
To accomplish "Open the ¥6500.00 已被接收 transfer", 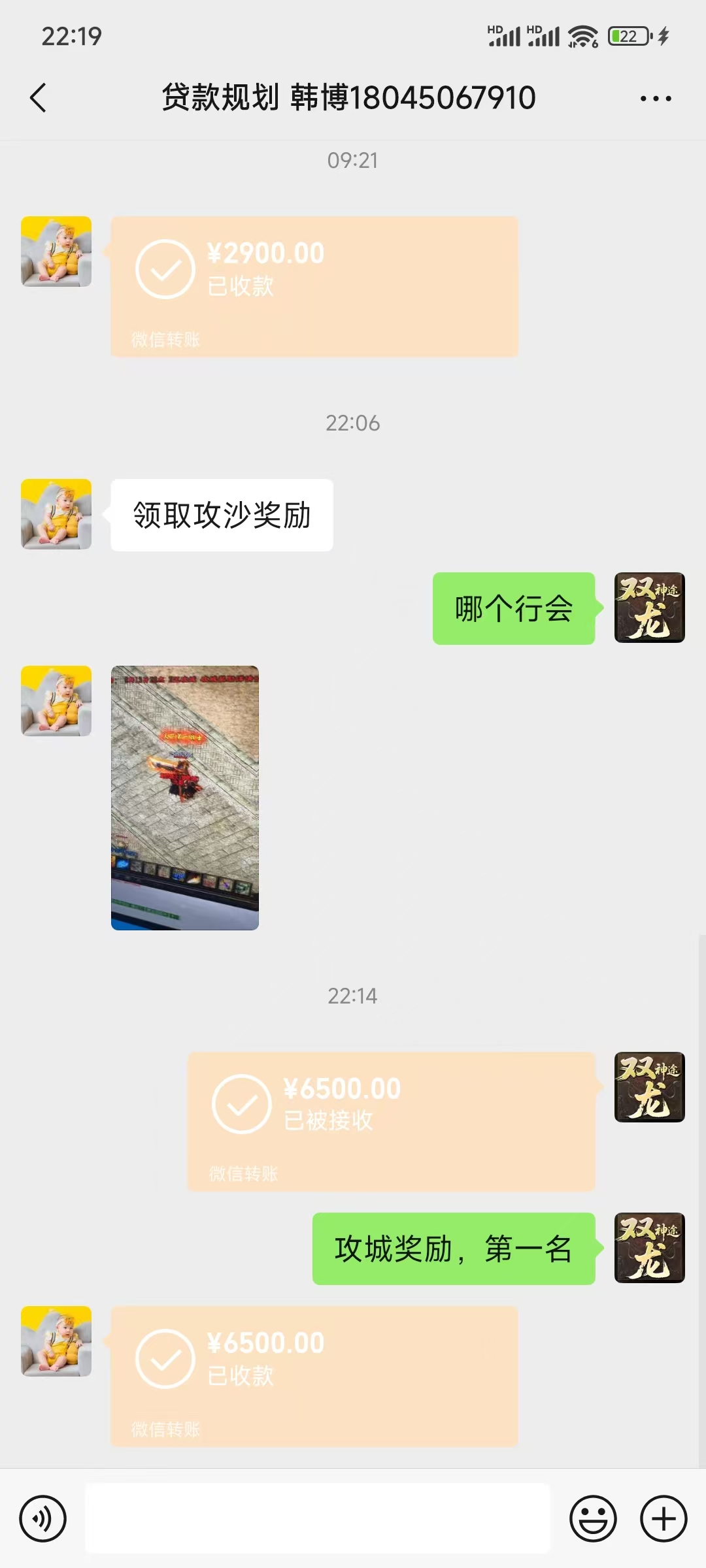I will [391, 1121].
